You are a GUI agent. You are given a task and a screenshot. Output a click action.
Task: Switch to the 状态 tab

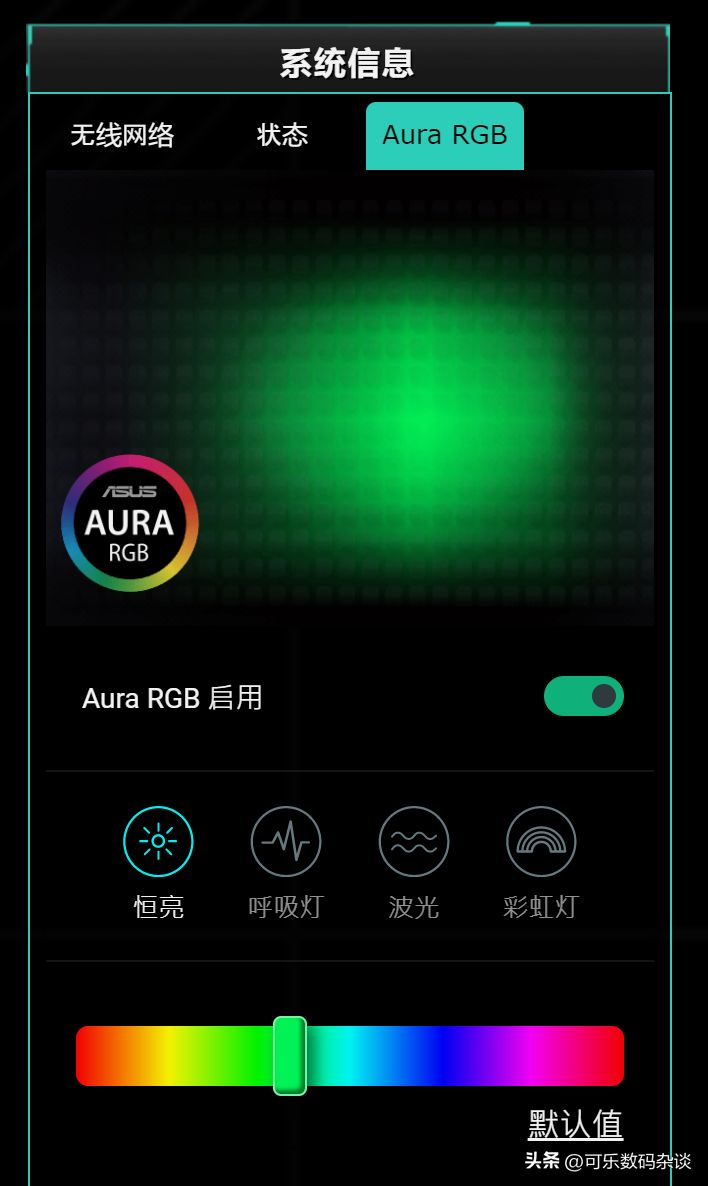[282, 135]
